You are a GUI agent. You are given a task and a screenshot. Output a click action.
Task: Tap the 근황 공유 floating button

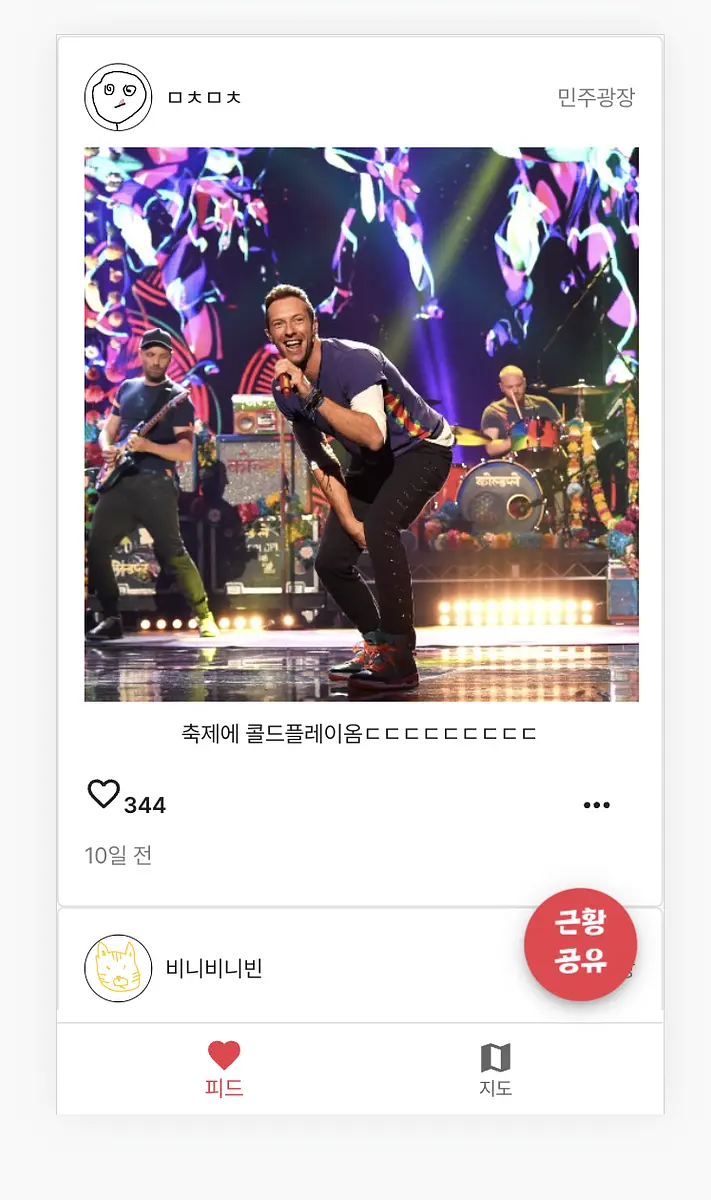point(581,944)
